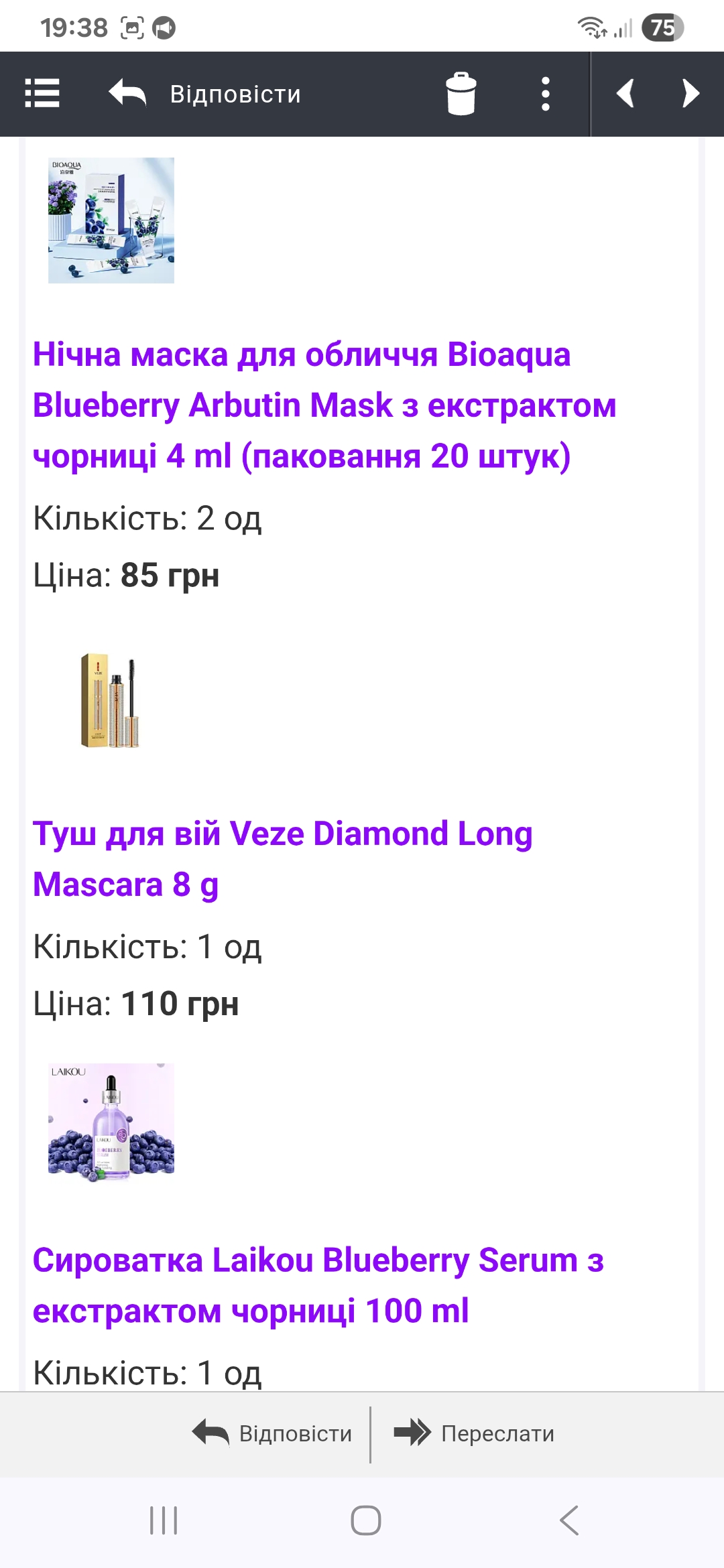
Task: Go to the previous message
Action: click(x=625, y=94)
